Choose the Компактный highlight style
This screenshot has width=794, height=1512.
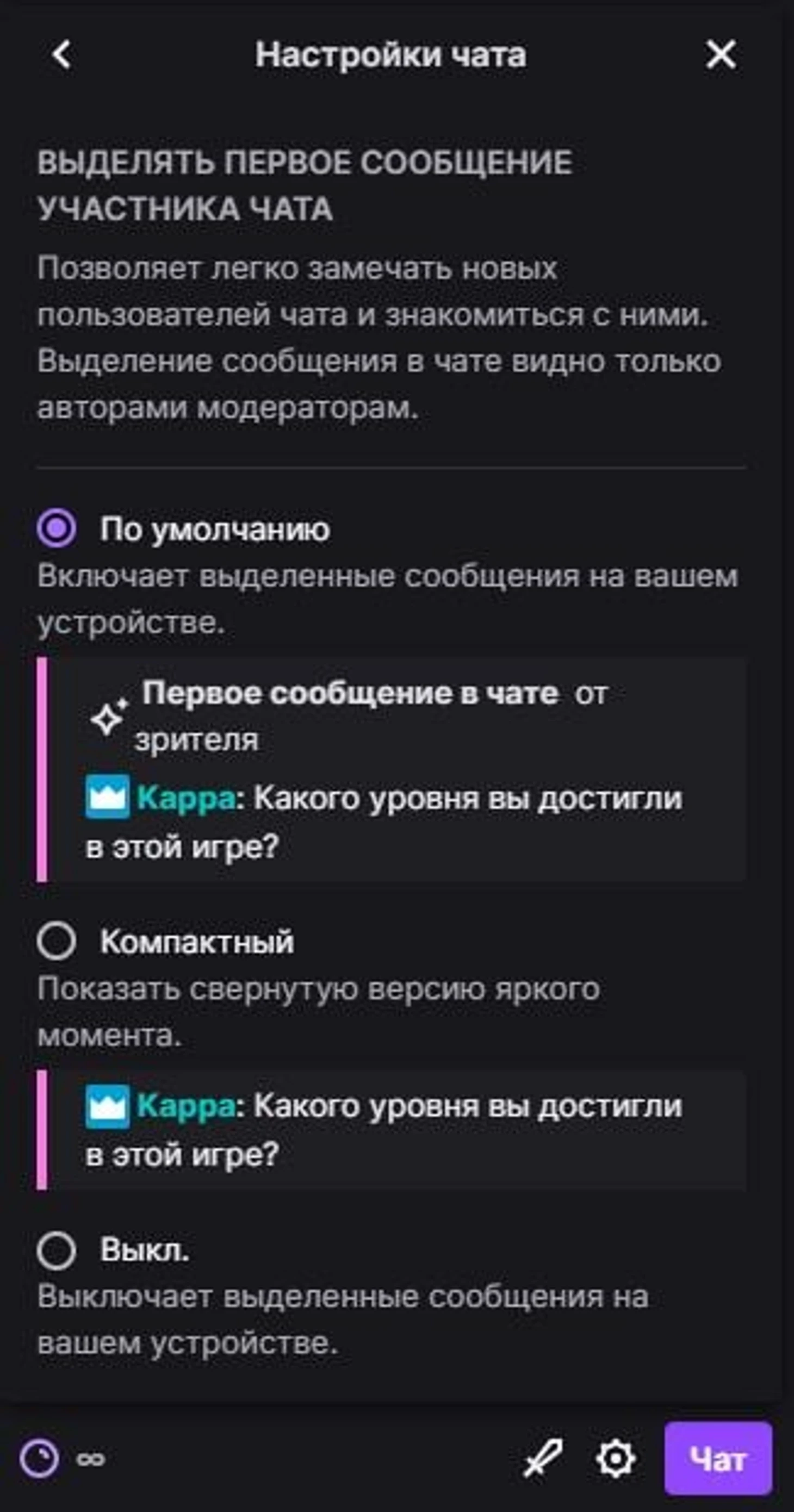(57, 941)
